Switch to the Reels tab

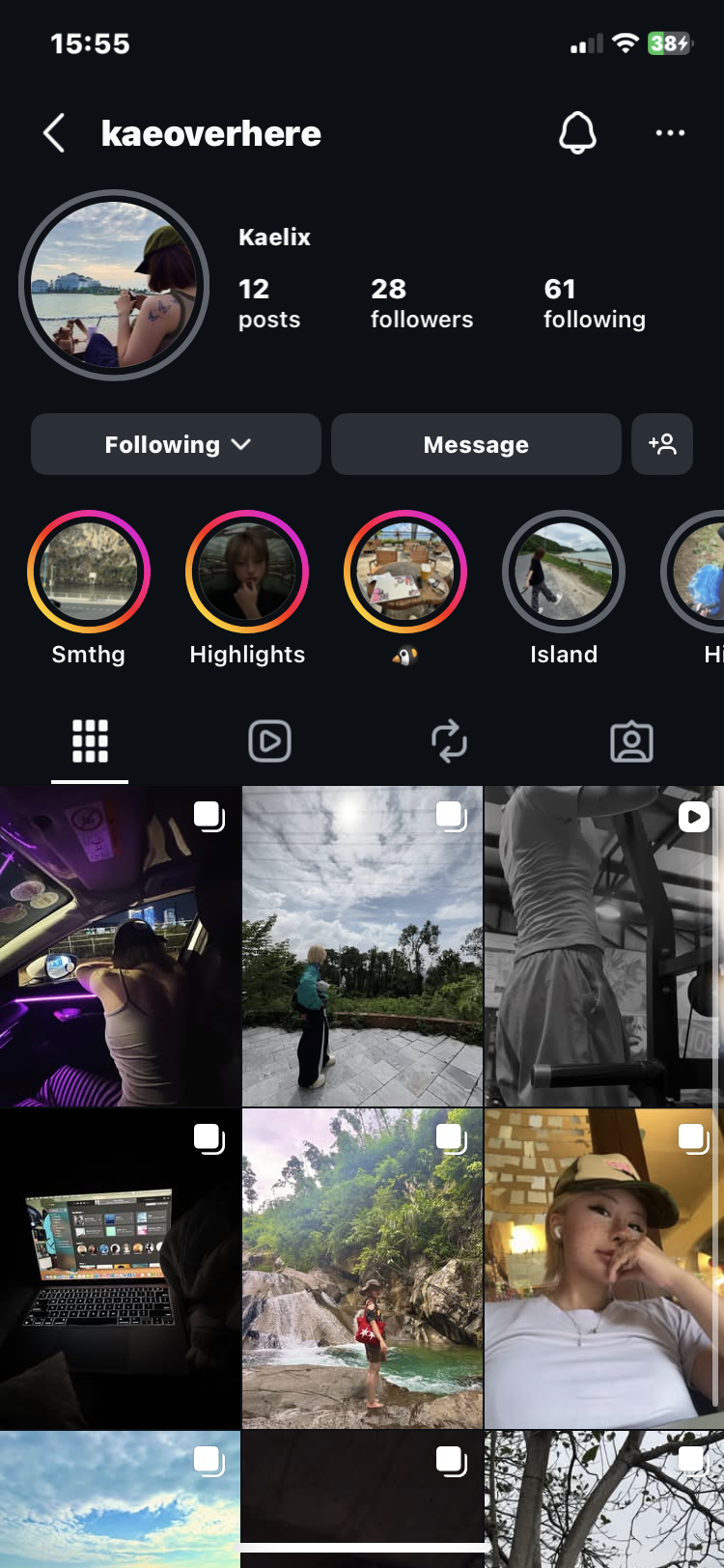point(269,742)
